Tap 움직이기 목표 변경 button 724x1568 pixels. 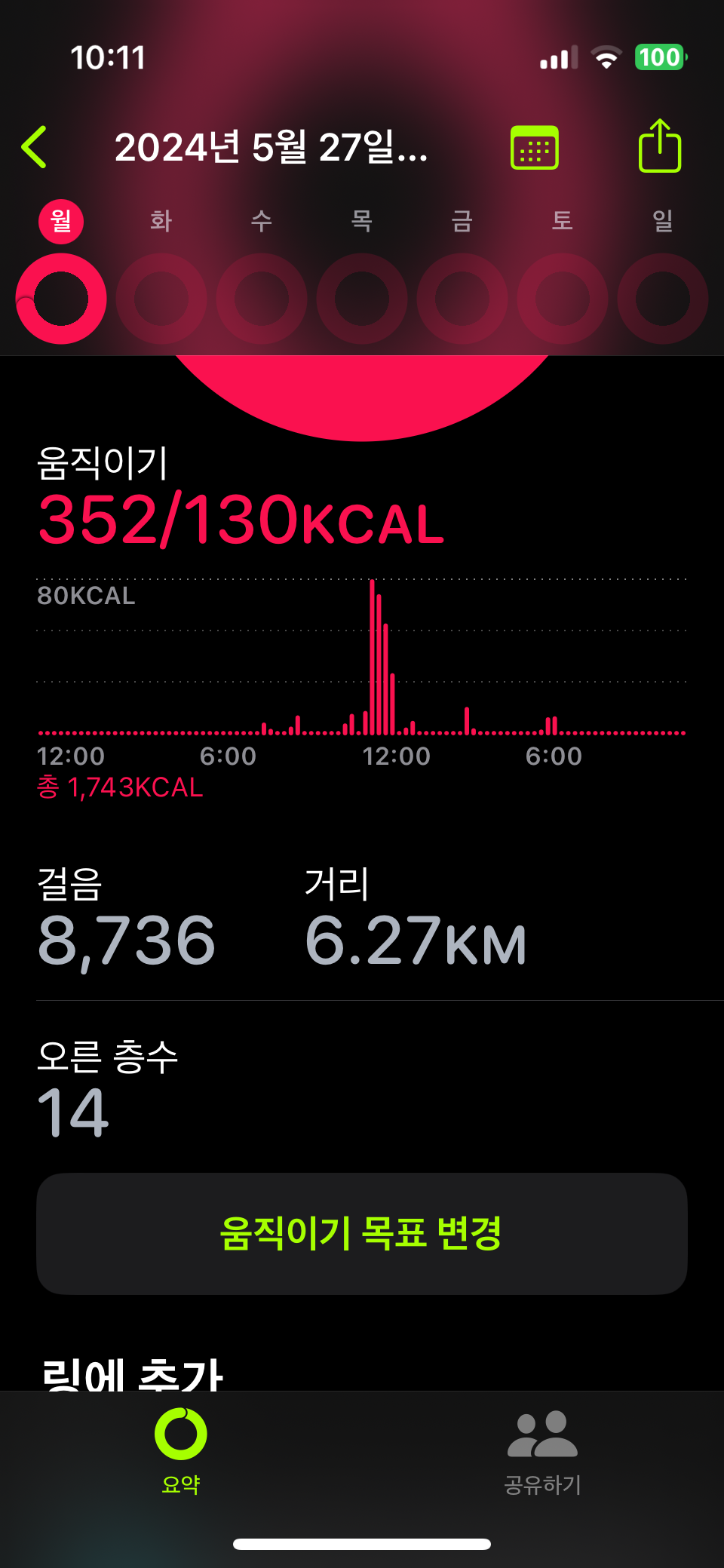[x=362, y=1233]
